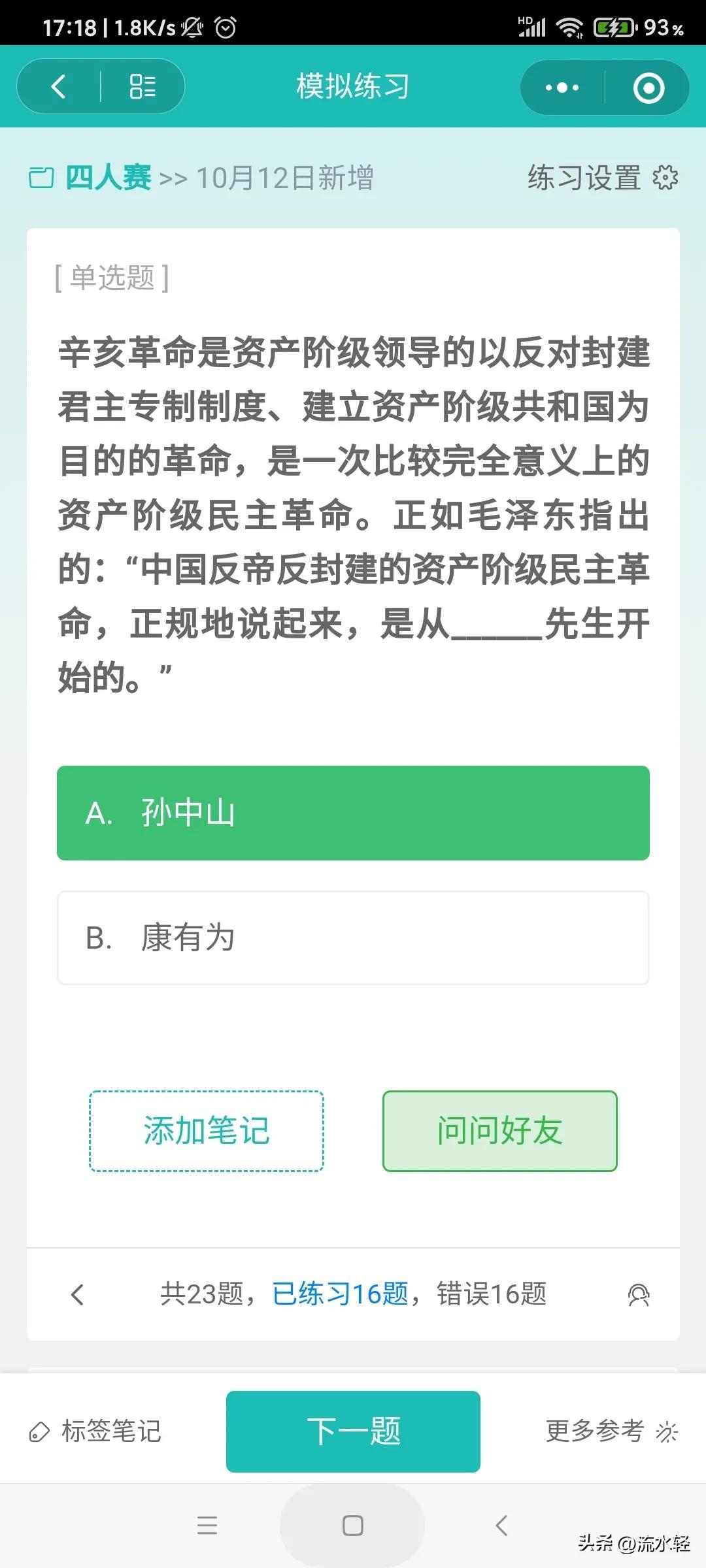Tap the Android home navigation button
Viewport: 706px width, 1568px height.
[353, 1525]
